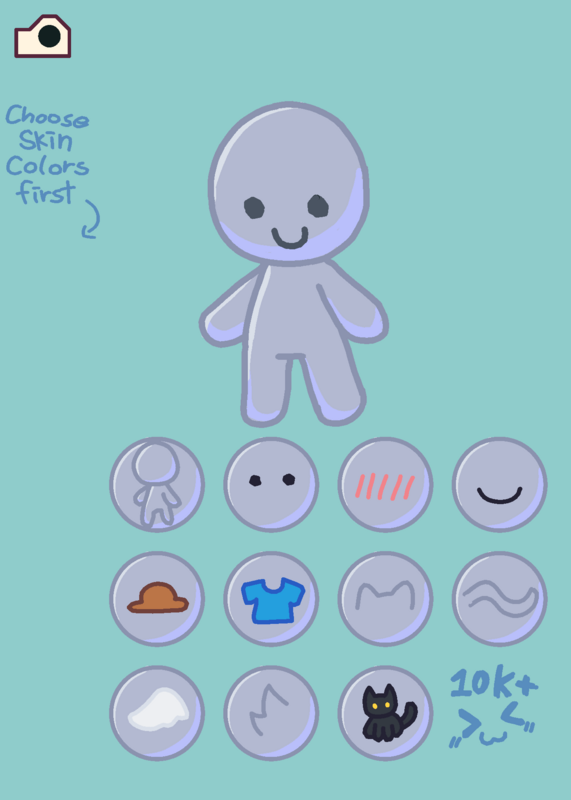Select the cat ears outline category
571x800 pixels.
(x=385, y=599)
